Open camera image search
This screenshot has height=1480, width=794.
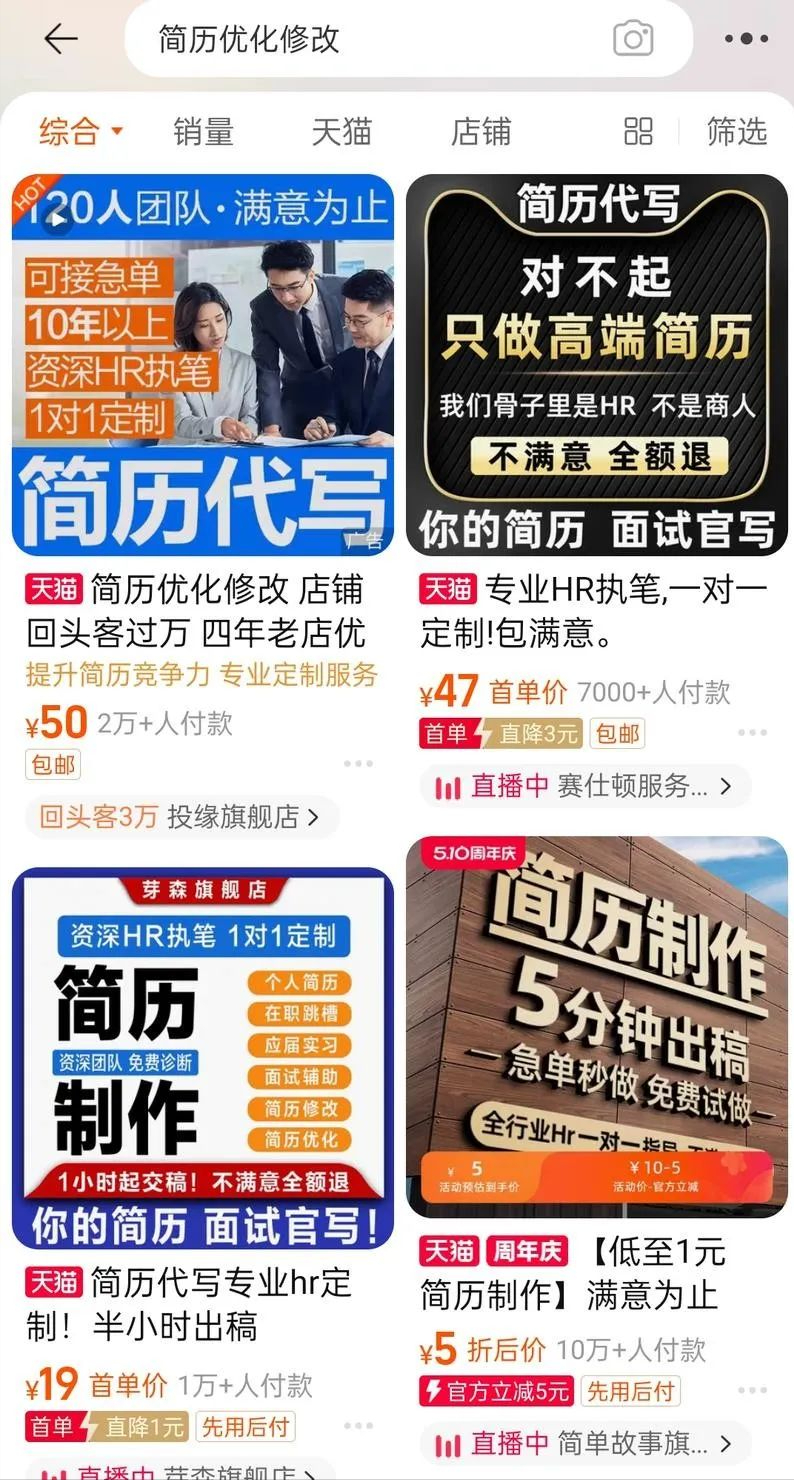click(633, 39)
